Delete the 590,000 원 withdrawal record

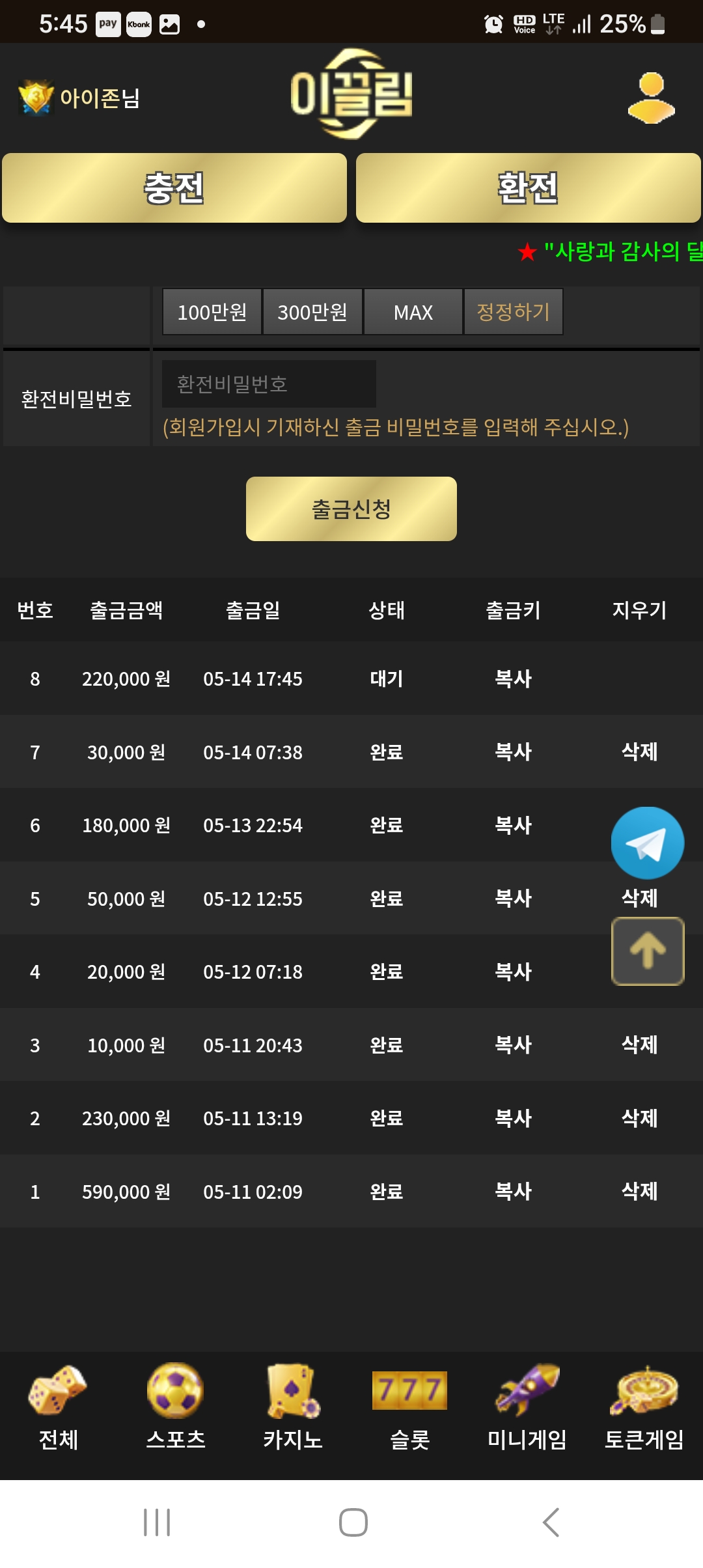[640, 1191]
